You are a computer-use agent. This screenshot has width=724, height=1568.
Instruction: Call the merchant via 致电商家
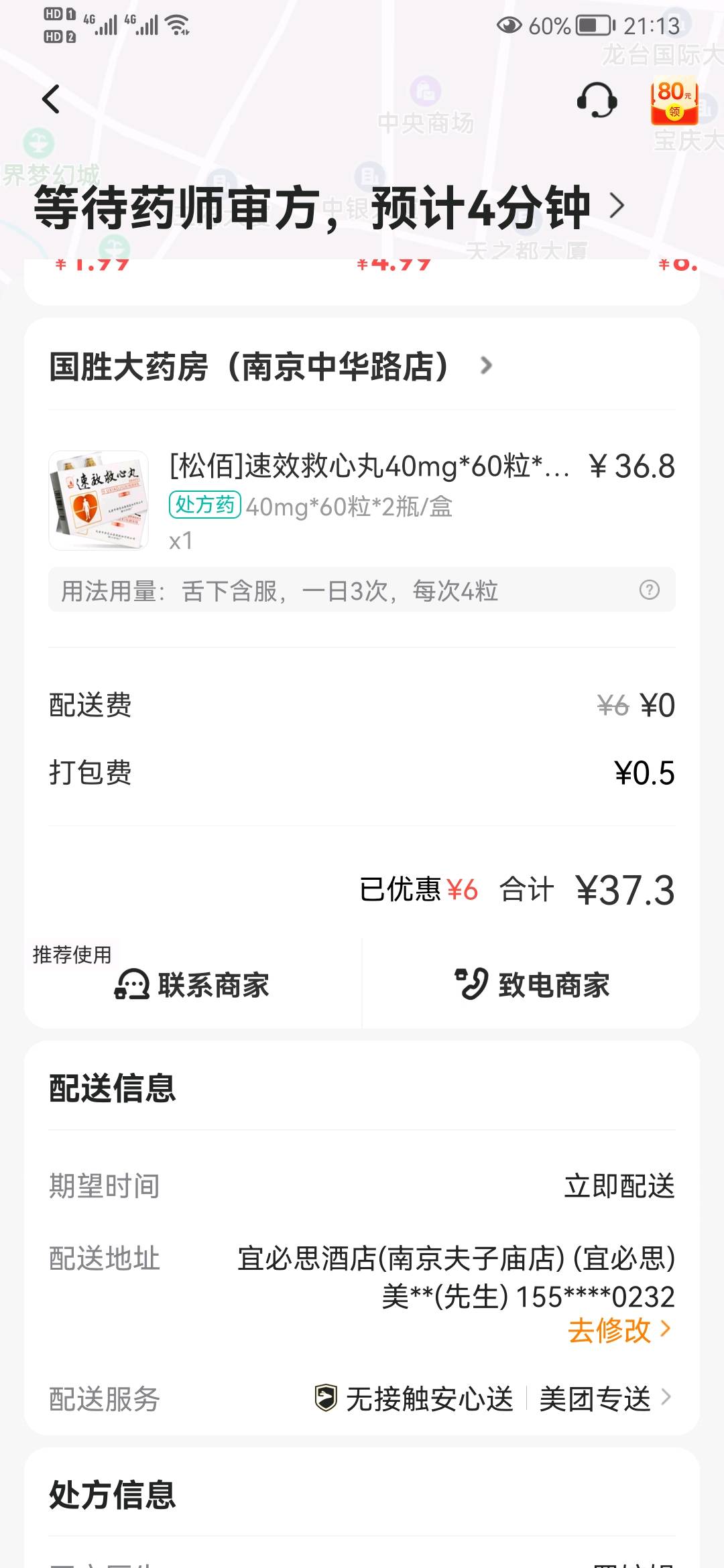532,984
